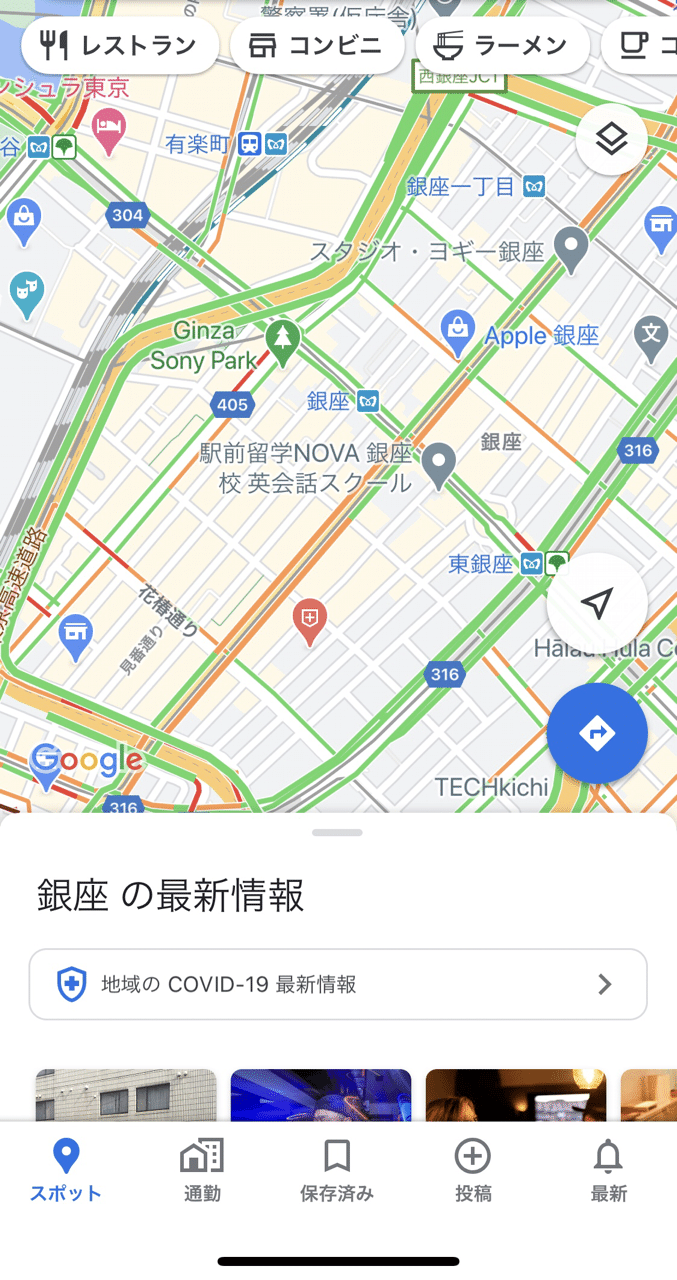Image resolution: width=677 pixels, height=1280 pixels.
Task: Tap the スタジオ・ヨギー銀座 map pin
Action: click(x=571, y=250)
